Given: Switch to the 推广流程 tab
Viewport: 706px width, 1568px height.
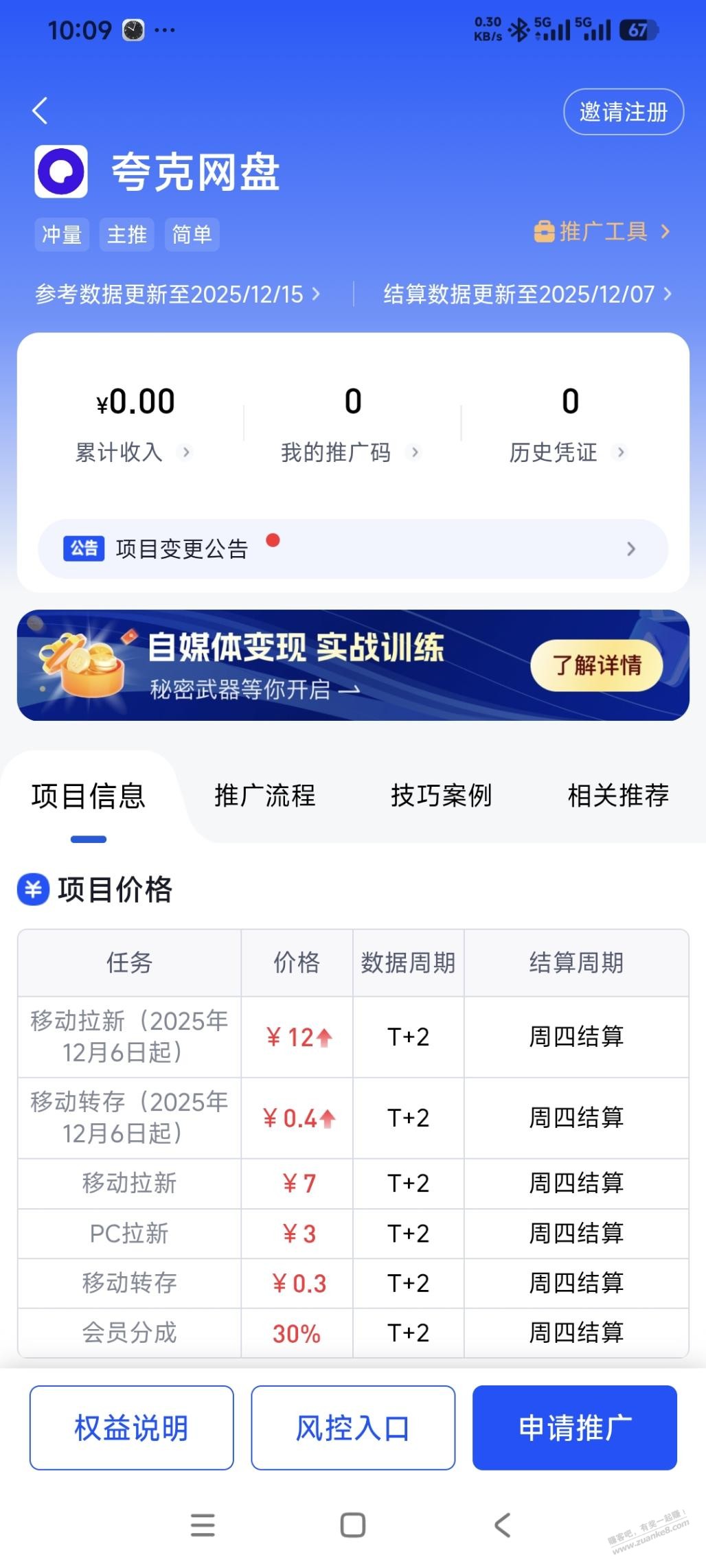Looking at the screenshot, I should (264, 796).
